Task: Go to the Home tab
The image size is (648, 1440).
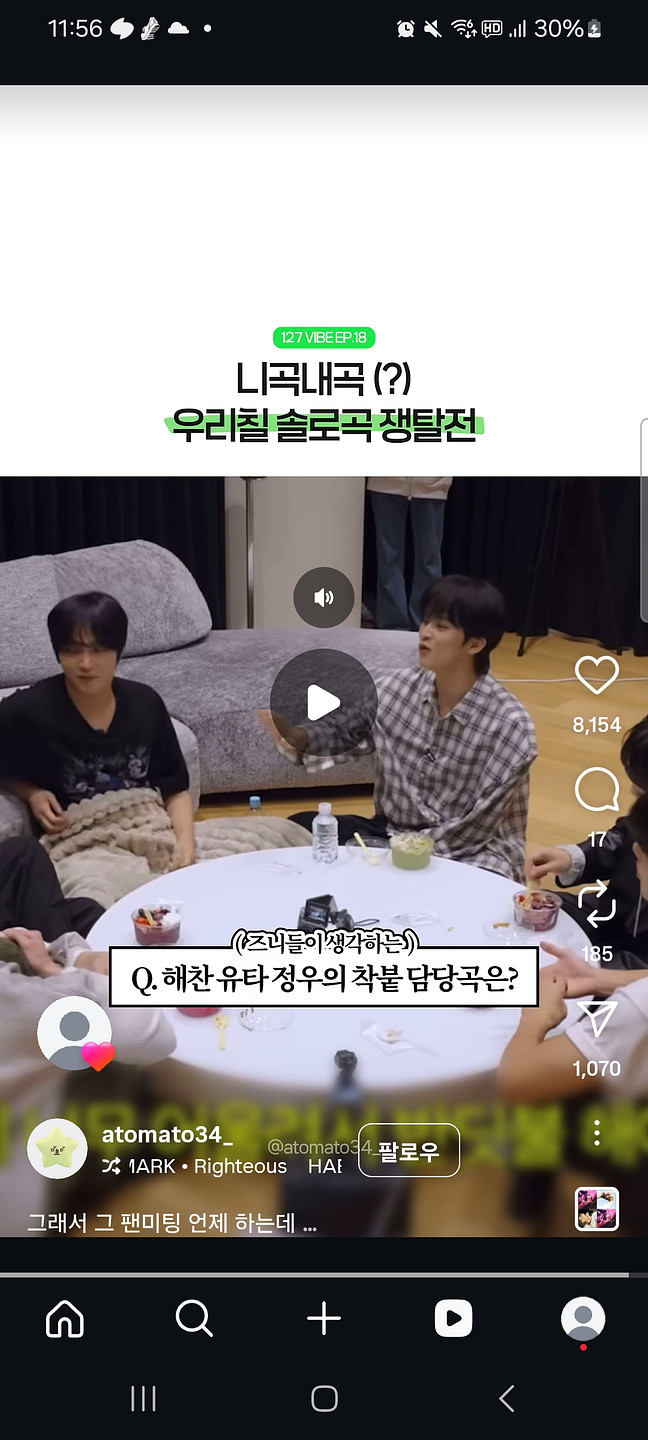Action: click(65, 1320)
